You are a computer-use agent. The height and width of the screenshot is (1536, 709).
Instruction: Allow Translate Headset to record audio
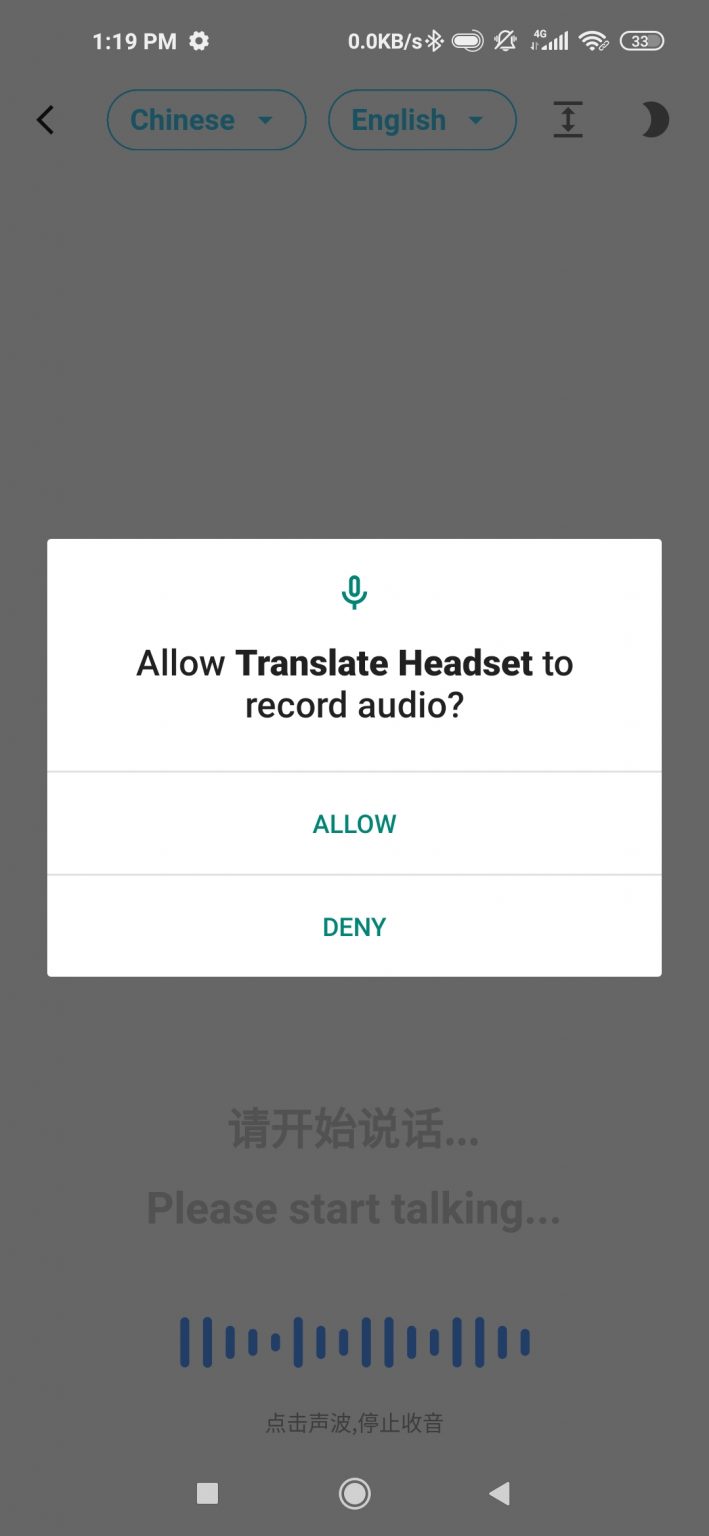pyautogui.click(x=354, y=824)
